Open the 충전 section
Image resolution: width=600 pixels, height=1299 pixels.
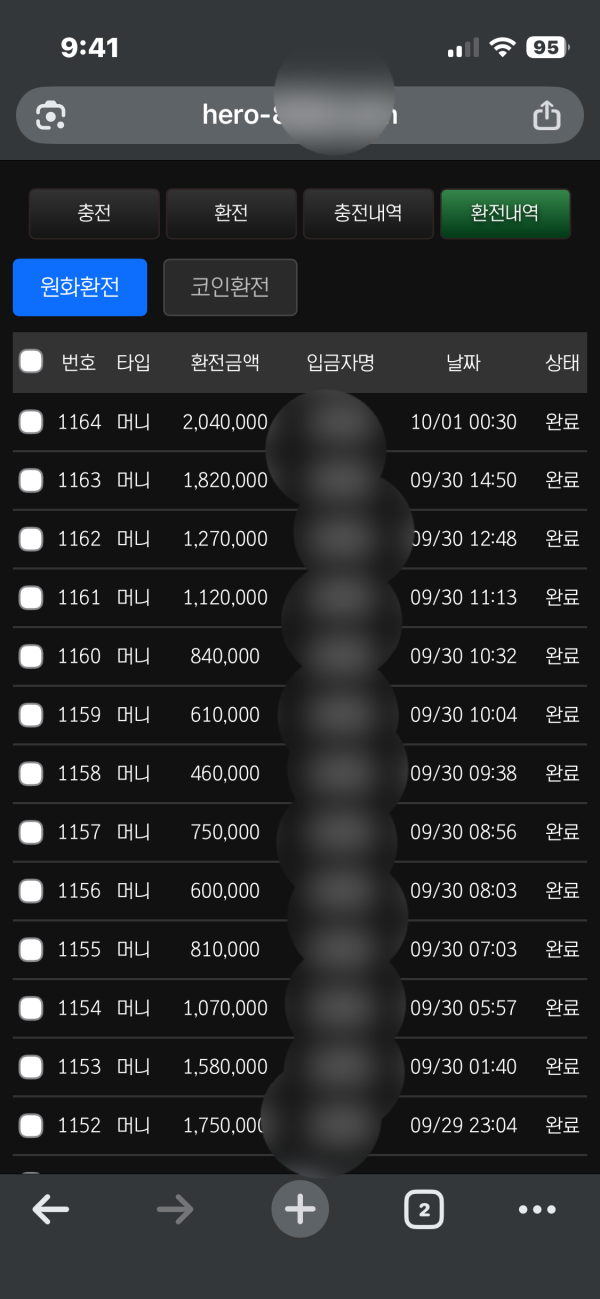pos(94,213)
